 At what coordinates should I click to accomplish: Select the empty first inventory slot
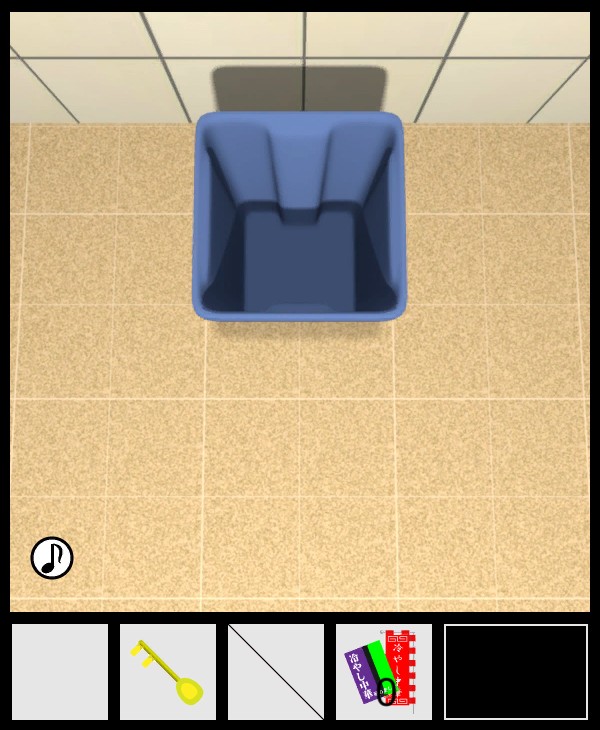(x=60, y=672)
